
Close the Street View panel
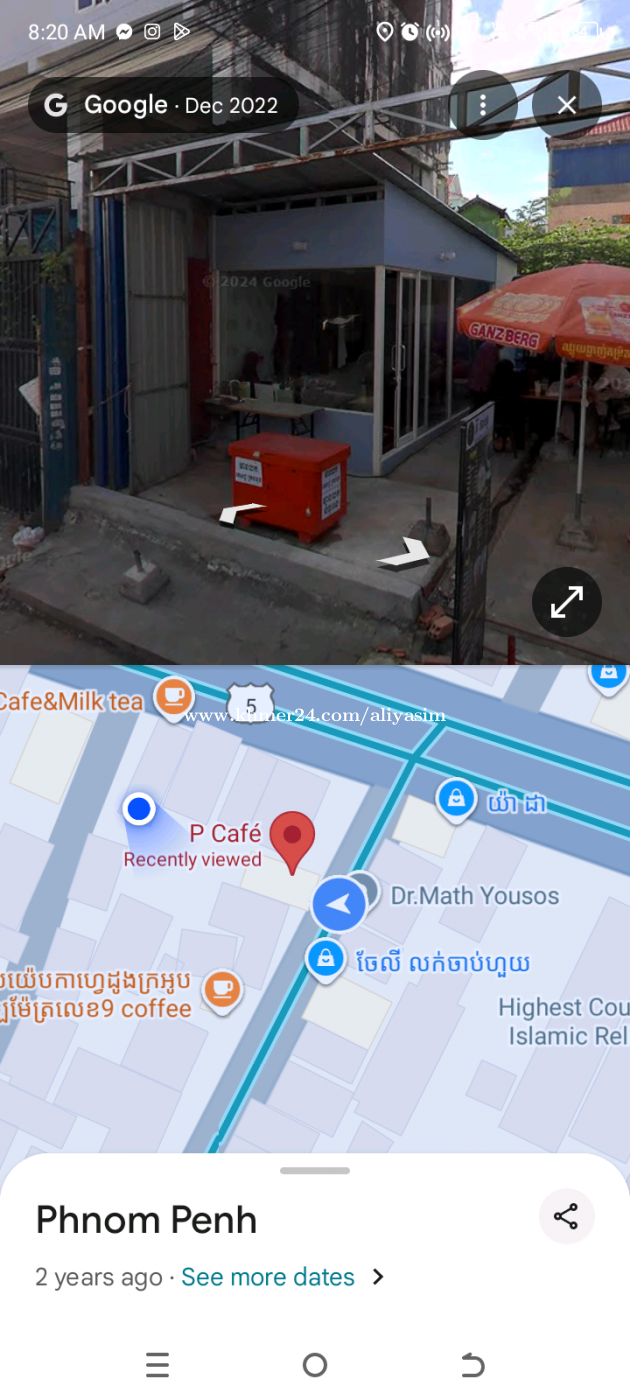pyautogui.click(x=567, y=105)
